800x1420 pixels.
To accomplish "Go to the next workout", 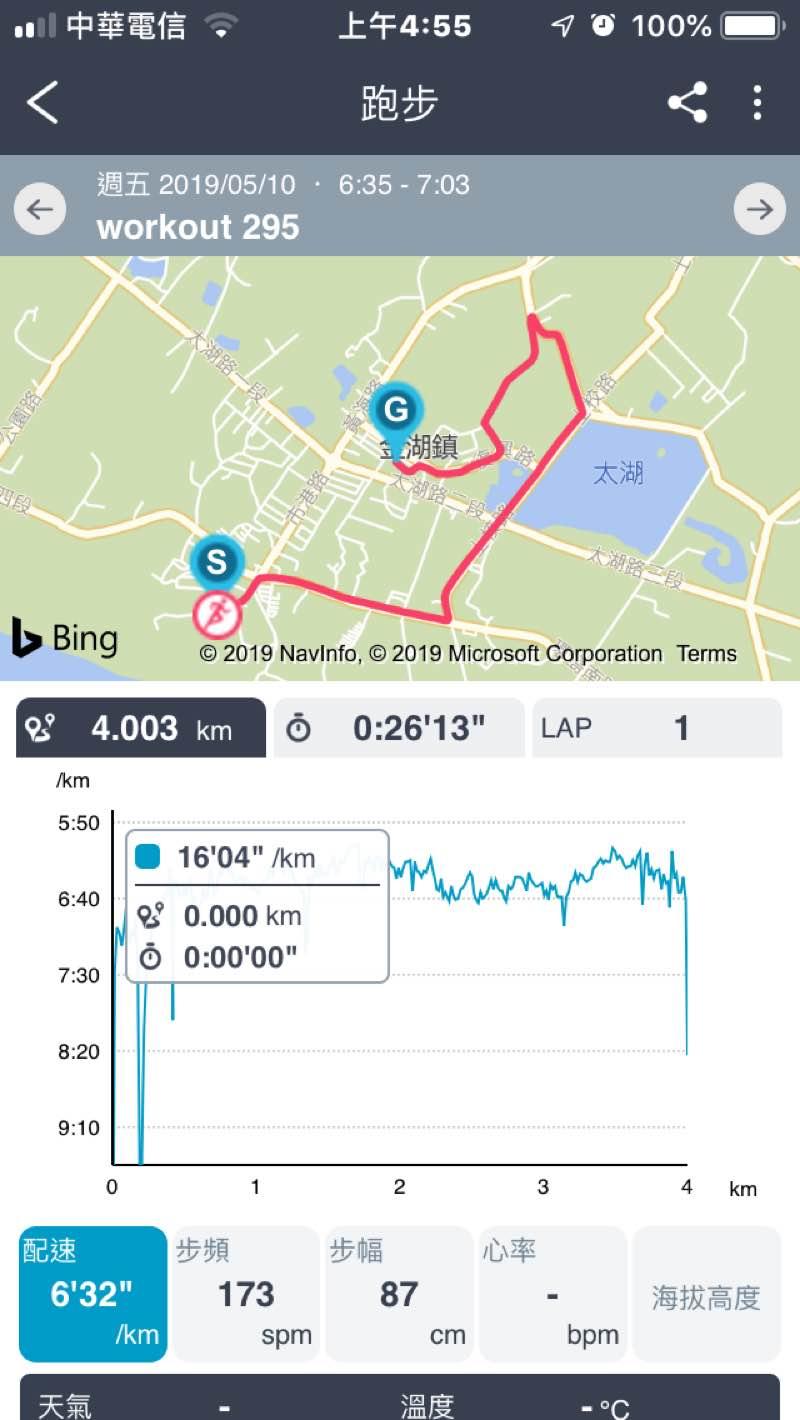I will click(759, 209).
